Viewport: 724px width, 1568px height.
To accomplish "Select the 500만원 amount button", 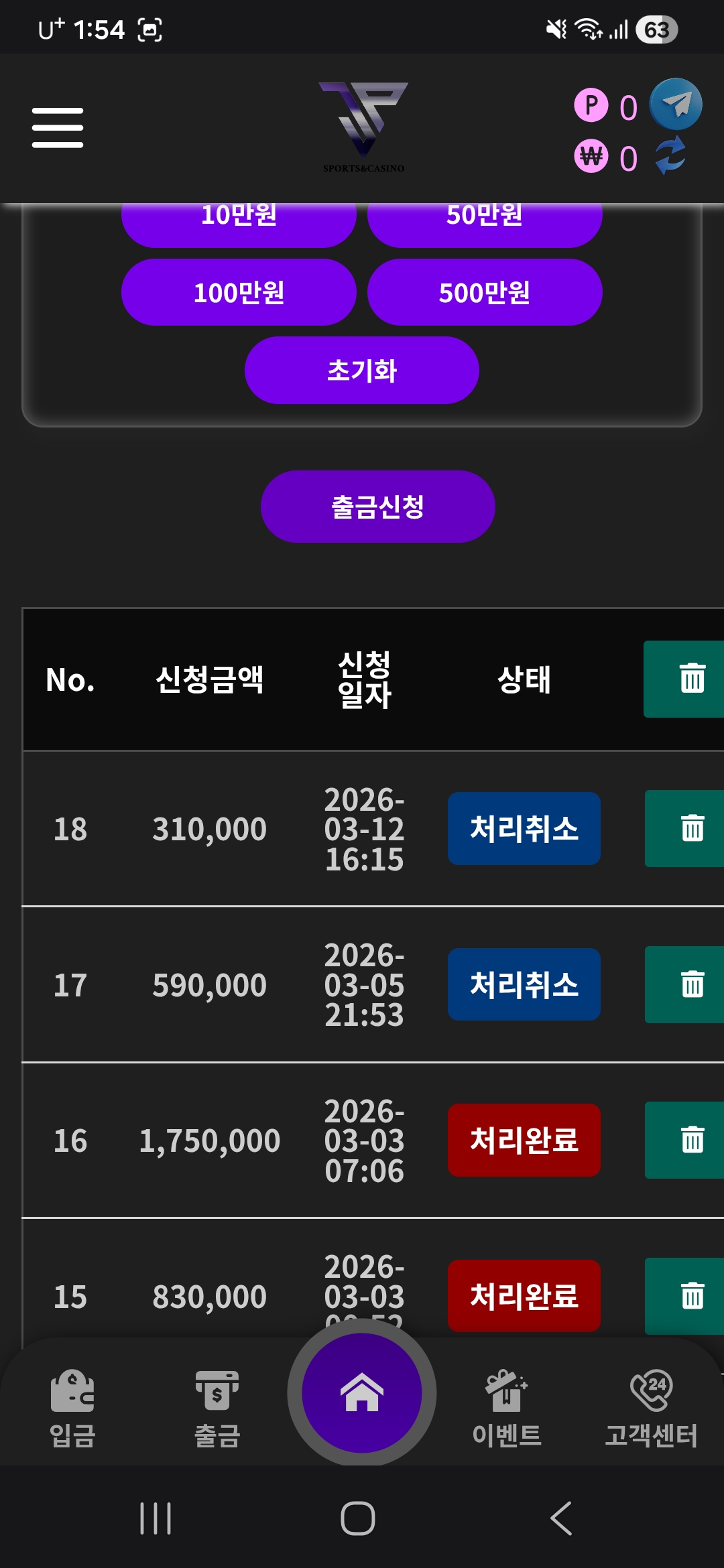I will (x=485, y=293).
